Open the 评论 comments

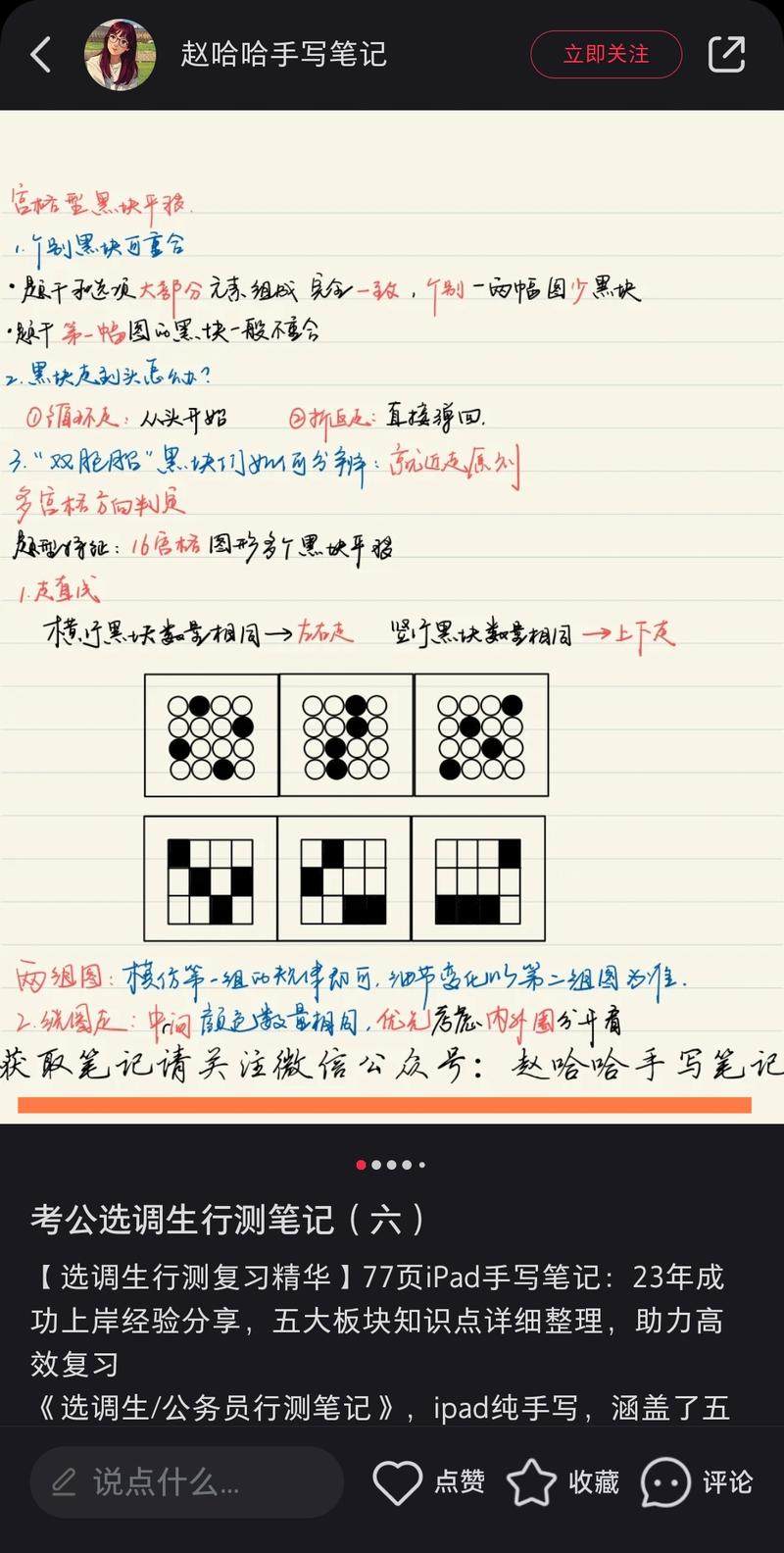697,1482
